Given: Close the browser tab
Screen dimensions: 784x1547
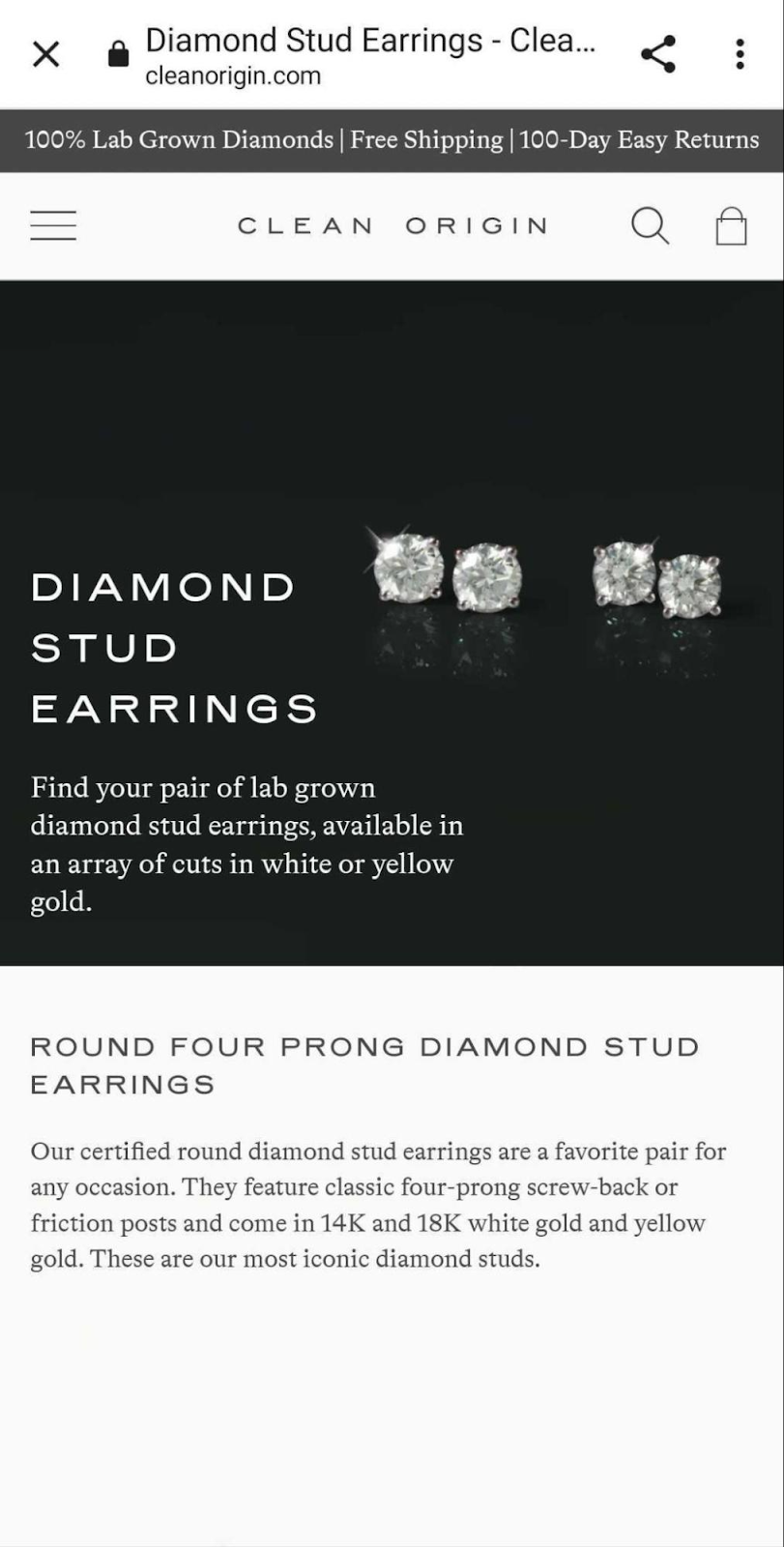Looking at the screenshot, I should click(x=45, y=54).
